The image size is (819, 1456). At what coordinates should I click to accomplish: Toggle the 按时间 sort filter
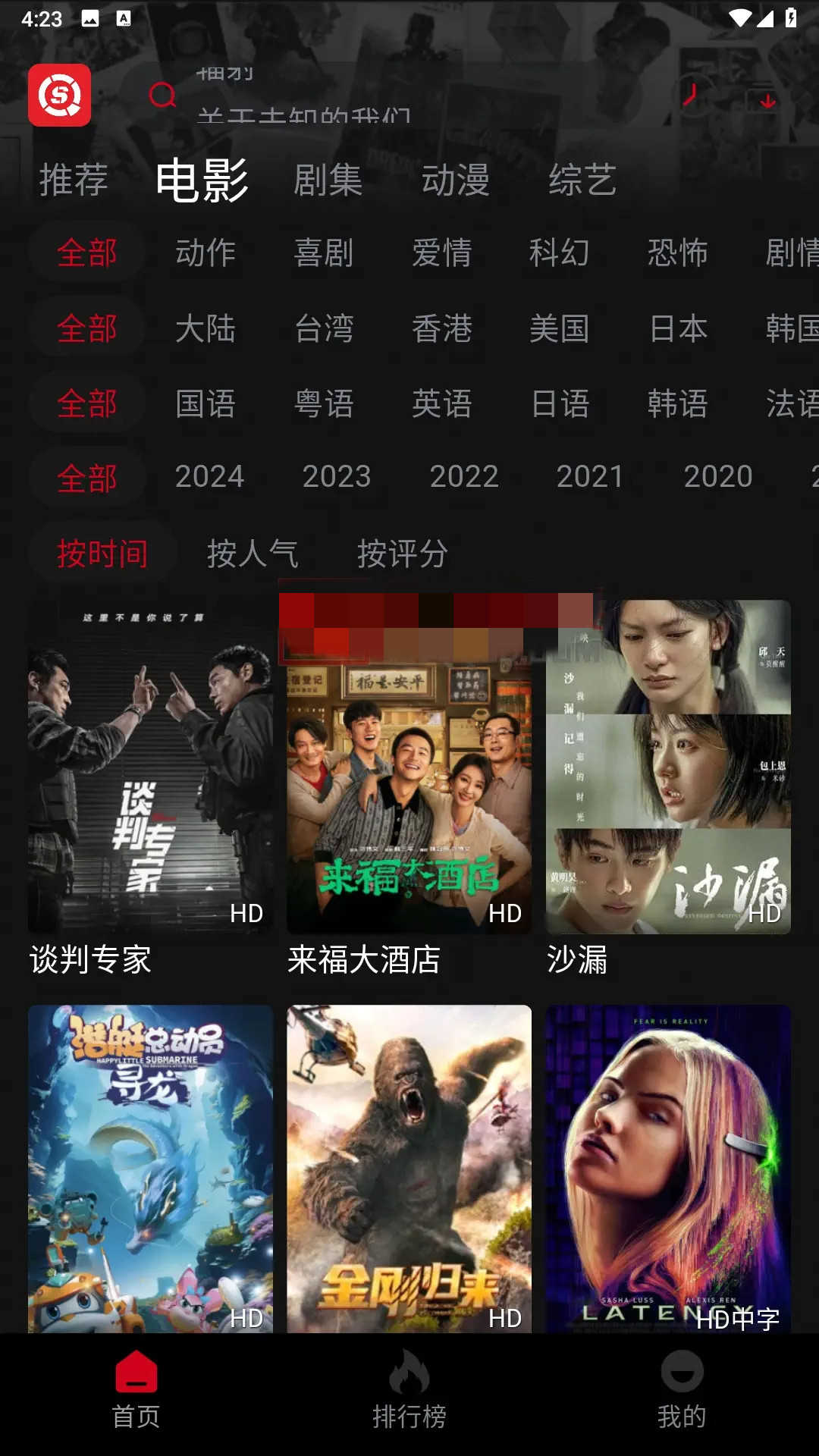click(x=102, y=554)
